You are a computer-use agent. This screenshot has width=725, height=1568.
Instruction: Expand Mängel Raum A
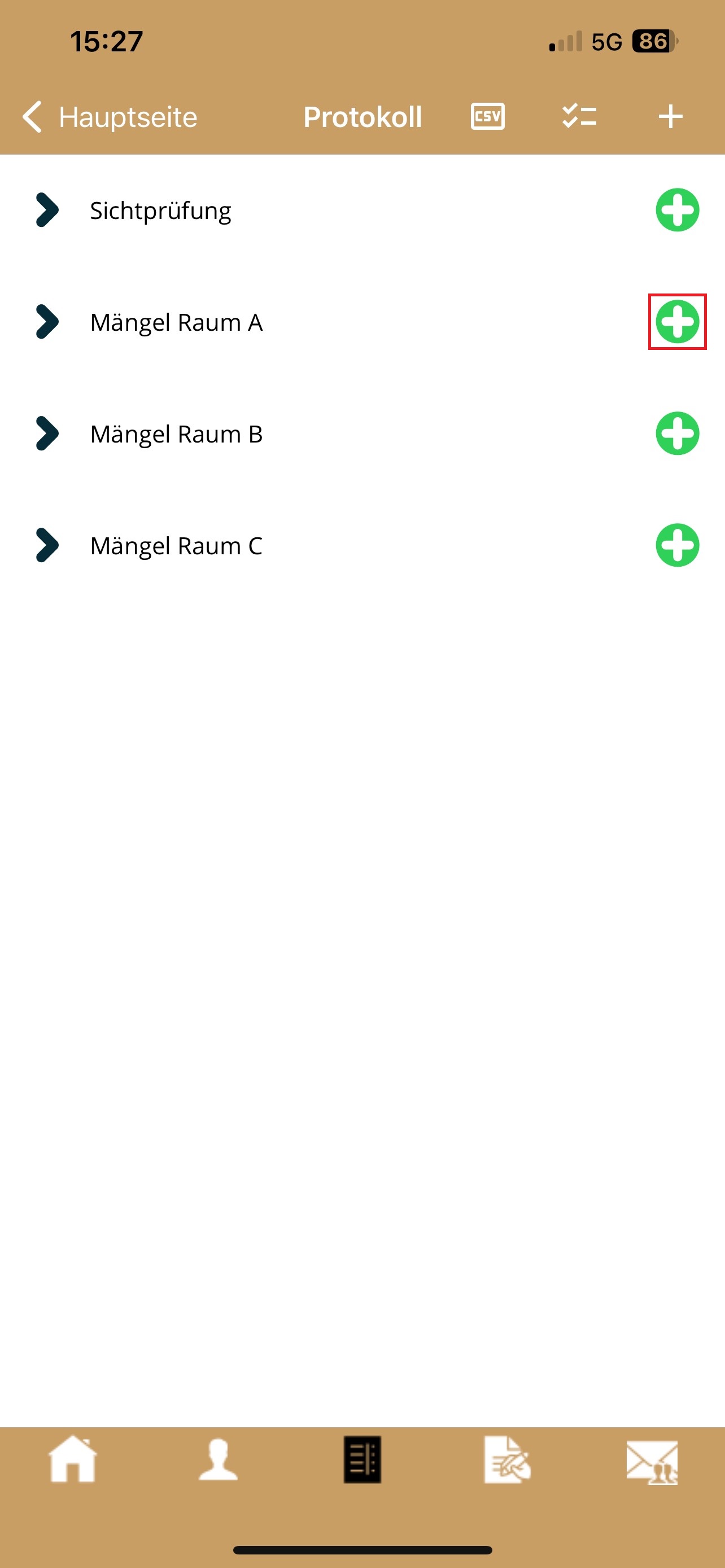pos(47,321)
